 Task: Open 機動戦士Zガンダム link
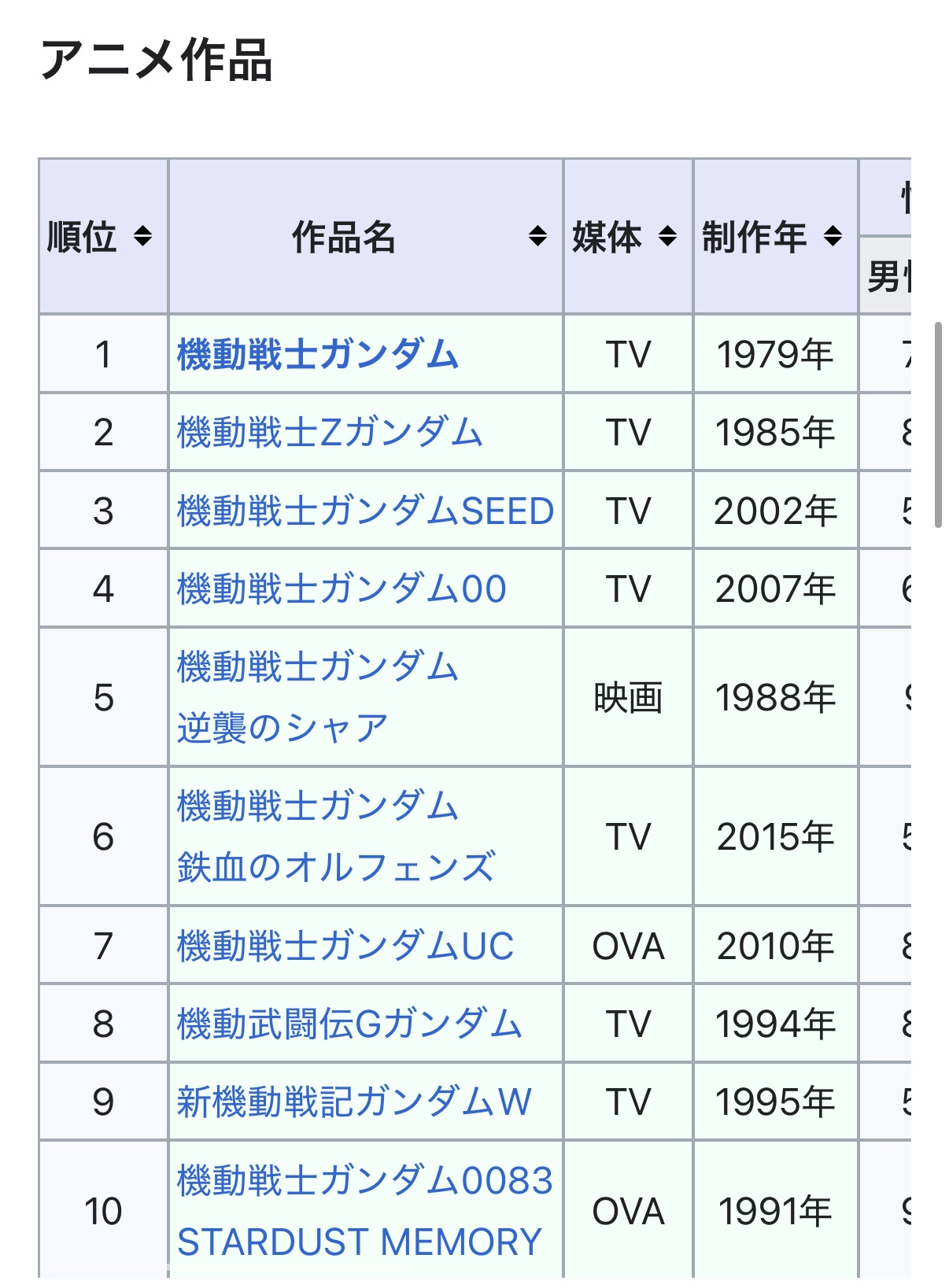click(x=329, y=433)
